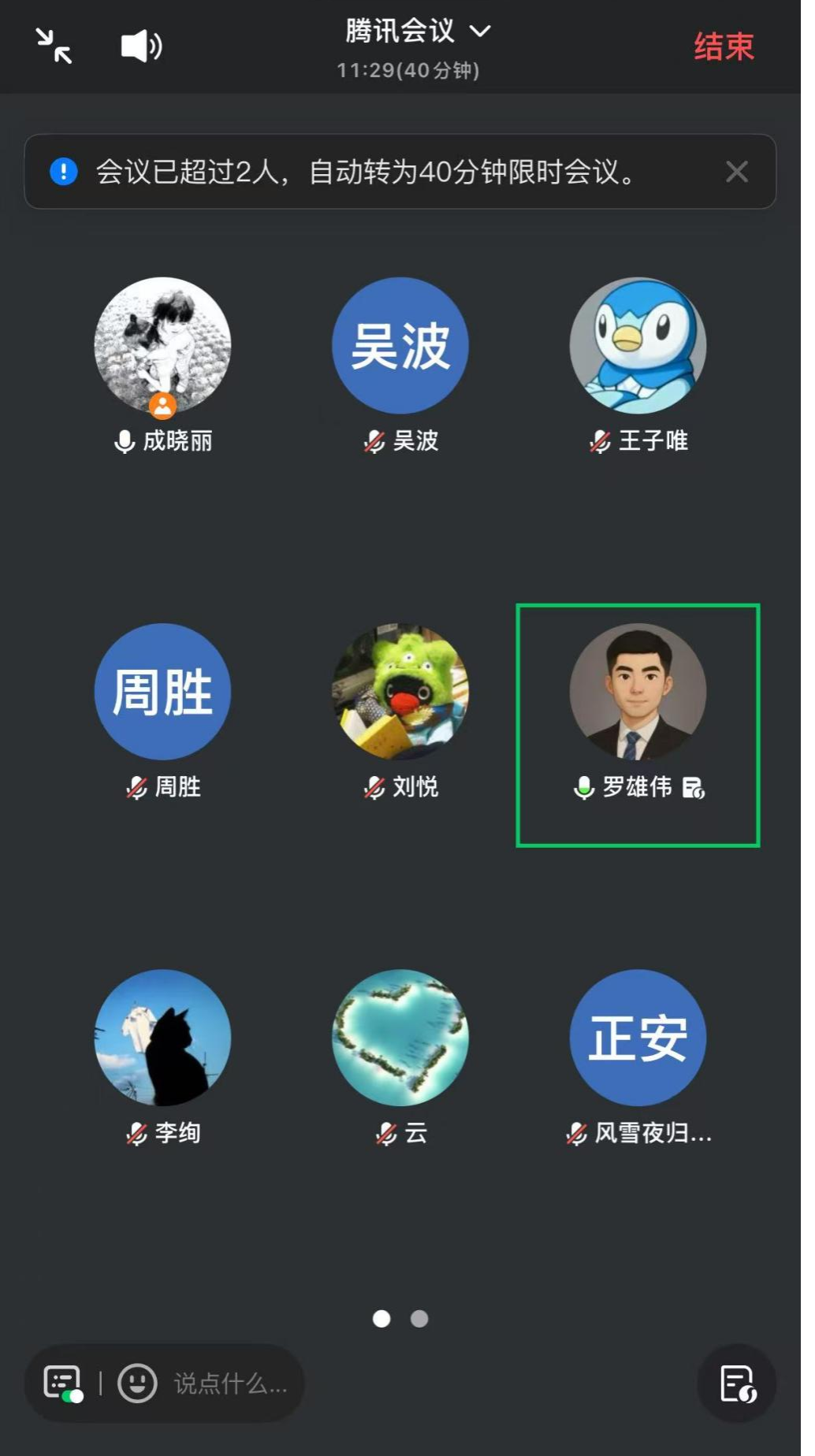Open the emoji picker
The width and height of the screenshot is (815, 1456).
click(137, 1384)
